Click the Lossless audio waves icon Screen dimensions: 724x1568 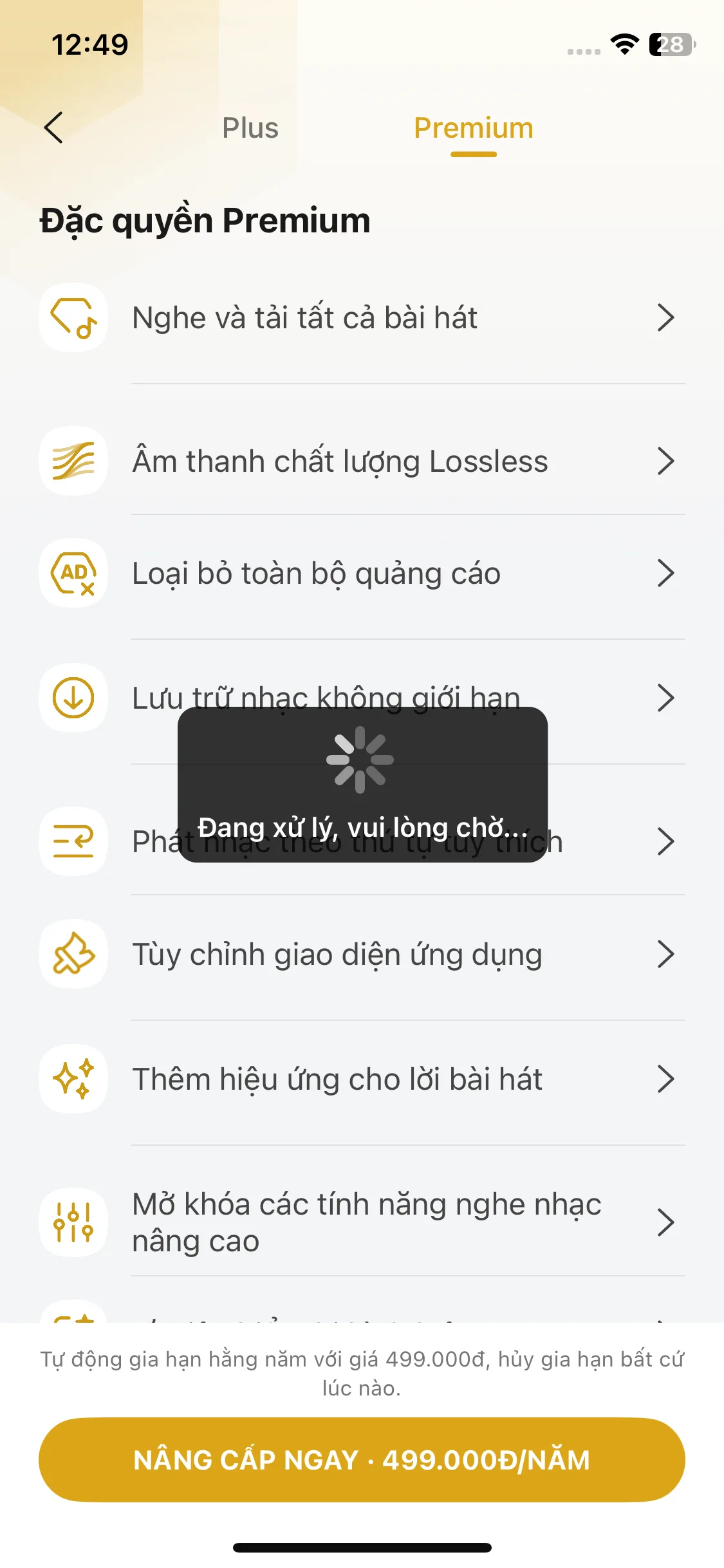click(73, 461)
